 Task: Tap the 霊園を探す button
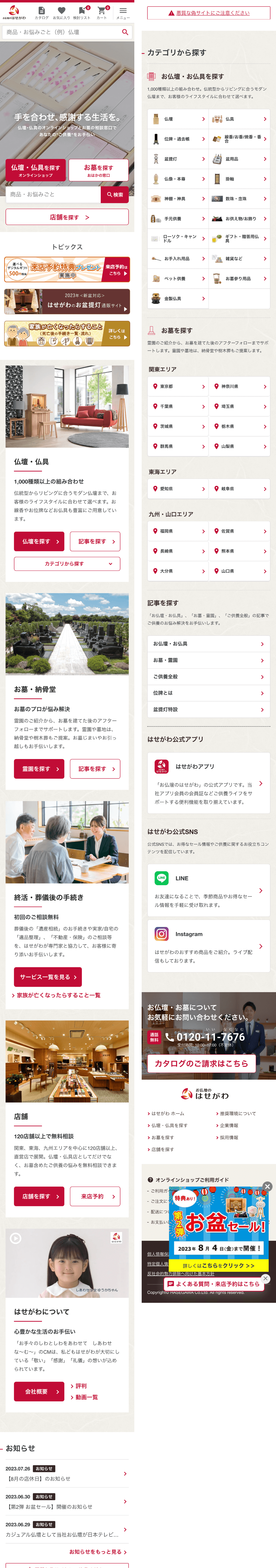[x=39, y=769]
